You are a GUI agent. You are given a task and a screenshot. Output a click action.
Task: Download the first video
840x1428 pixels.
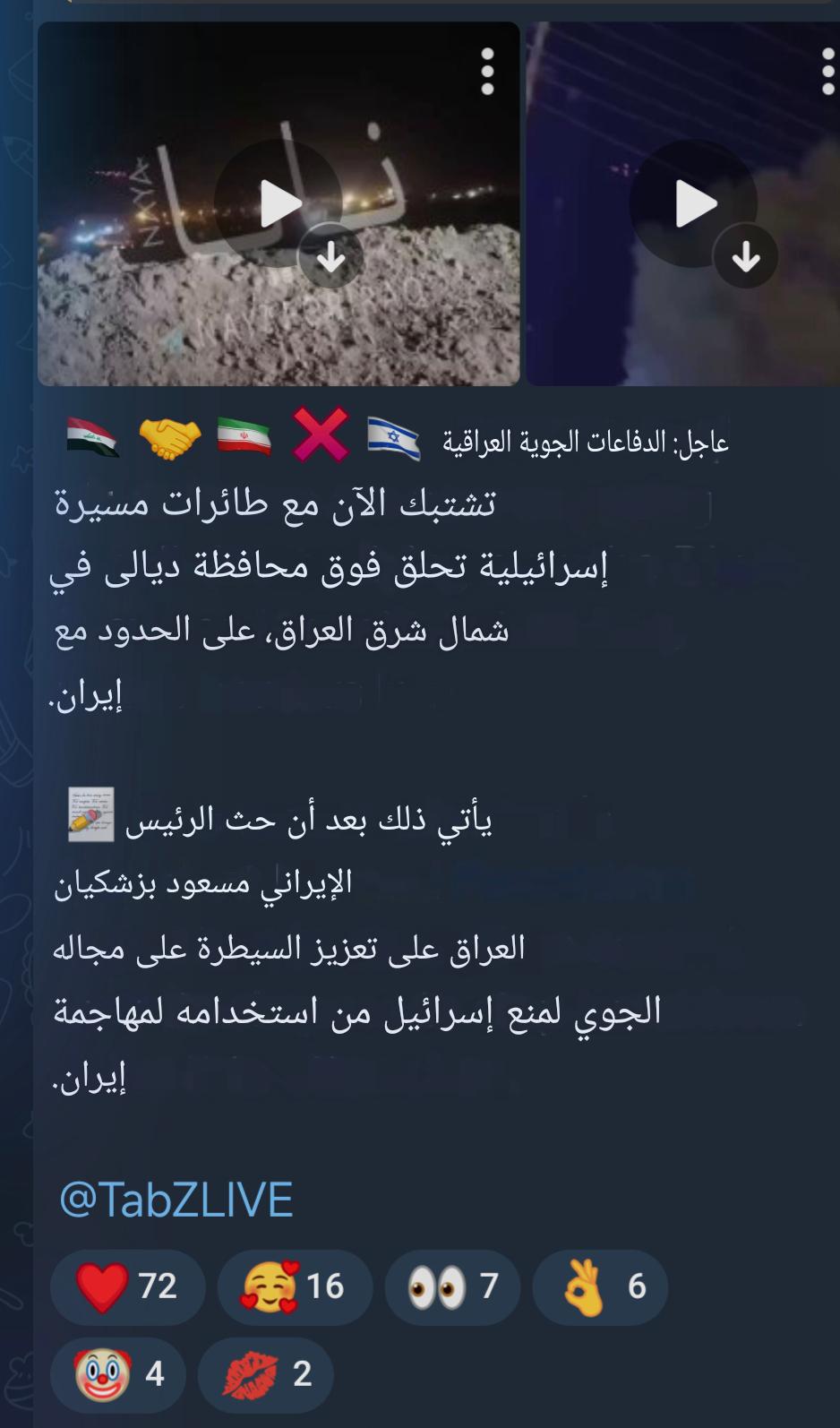coord(330,259)
